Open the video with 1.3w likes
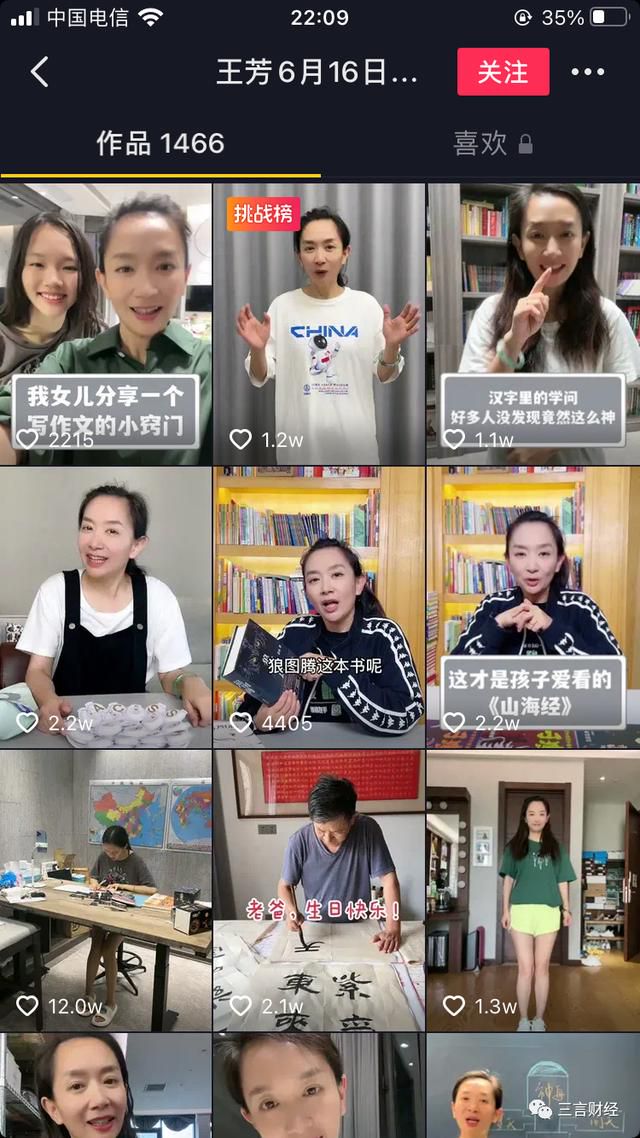The image size is (640, 1138). [x=533, y=891]
